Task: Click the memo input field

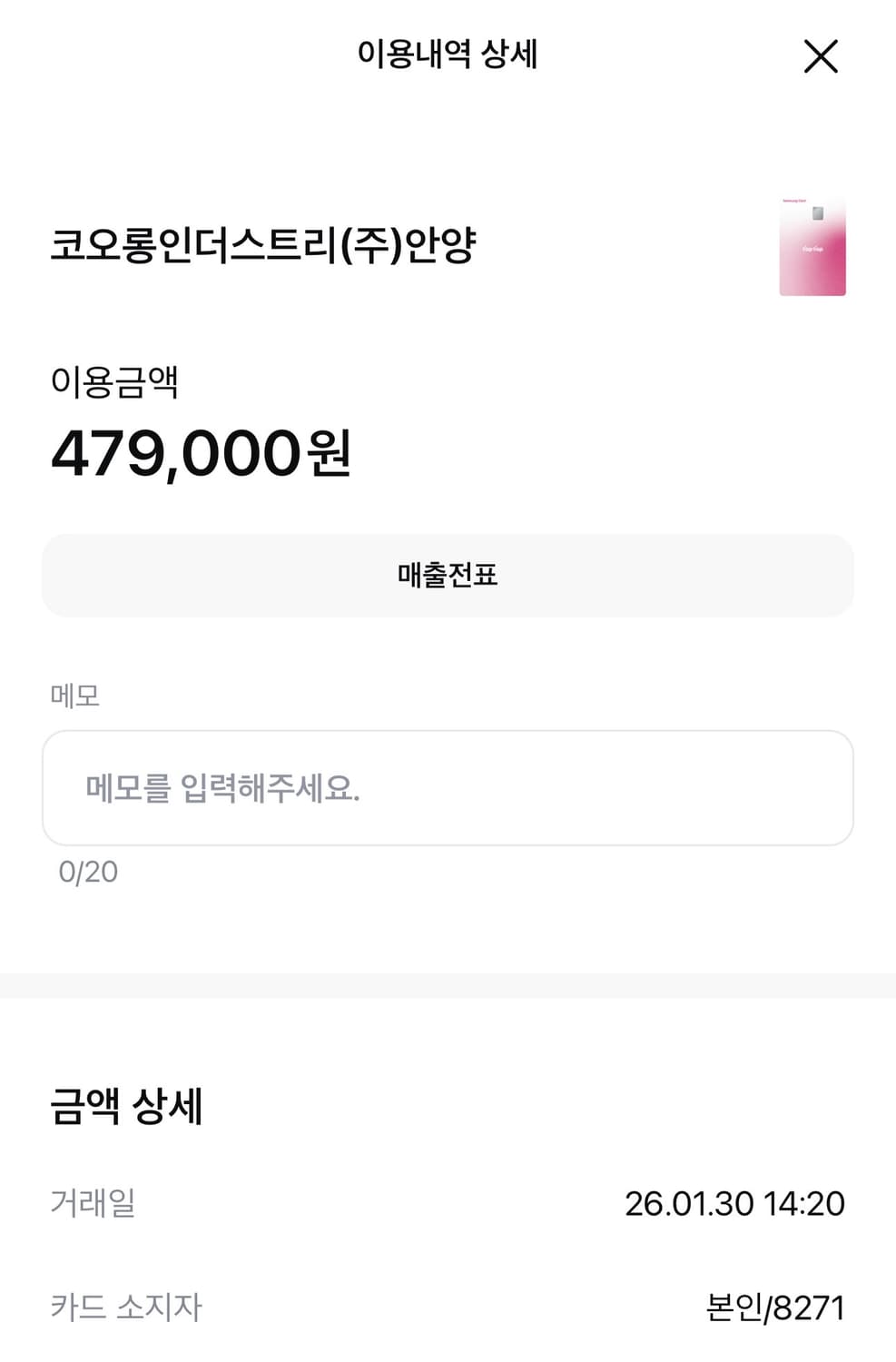Action: [448, 788]
